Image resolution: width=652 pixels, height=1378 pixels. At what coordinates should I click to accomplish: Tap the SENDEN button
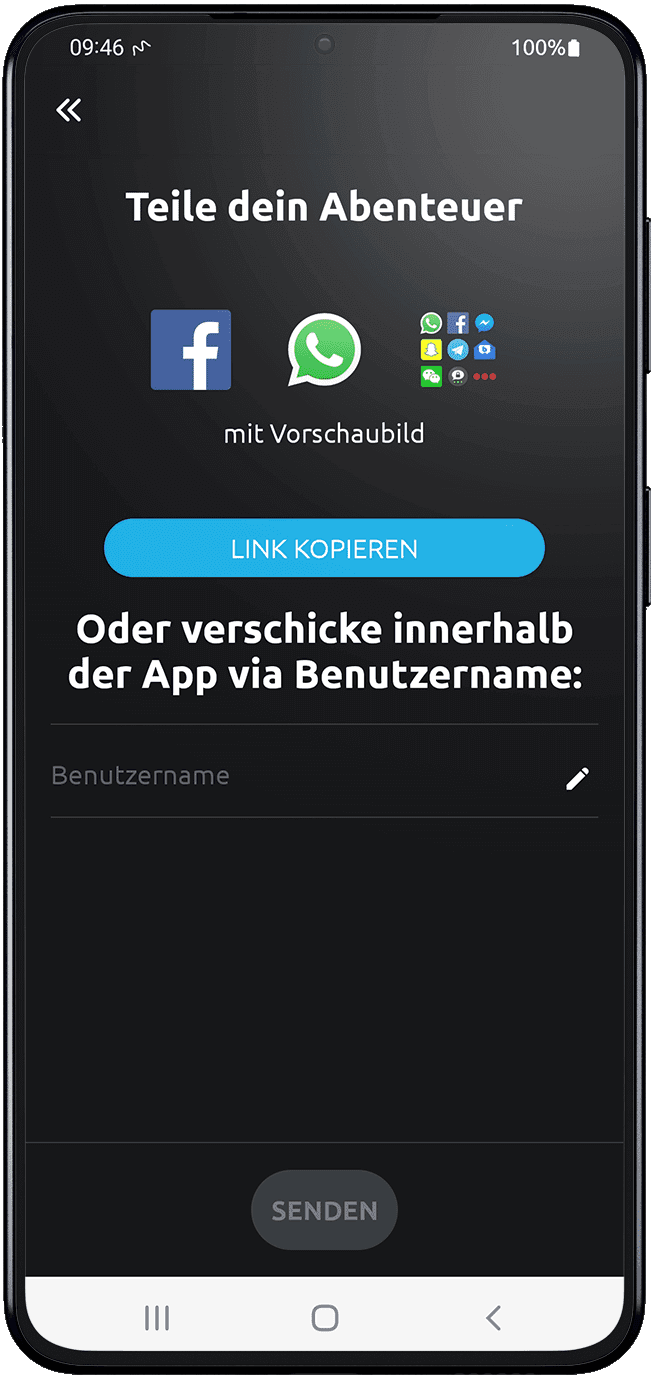point(324,1210)
